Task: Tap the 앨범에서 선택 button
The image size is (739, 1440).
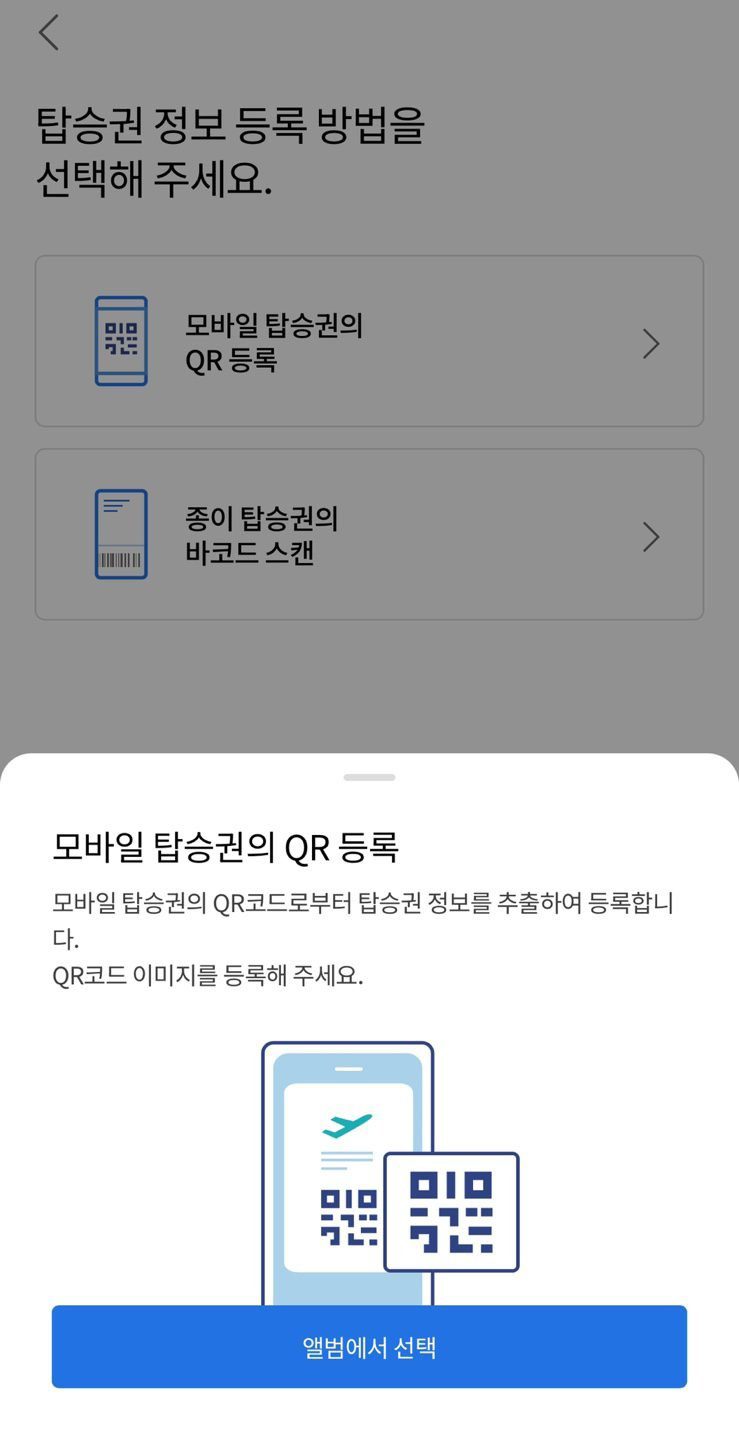Action: [x=369, y=1346]
